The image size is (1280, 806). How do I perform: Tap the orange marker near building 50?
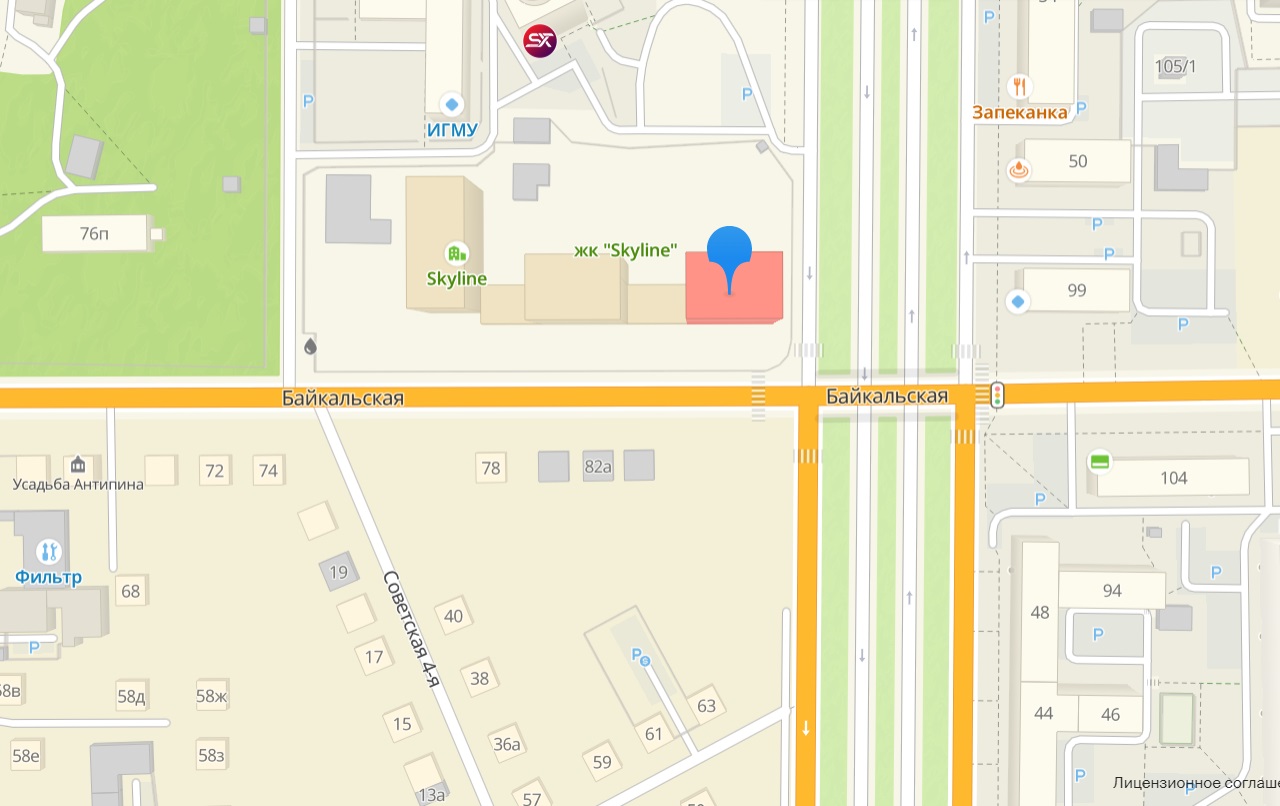coord(1019,170)
